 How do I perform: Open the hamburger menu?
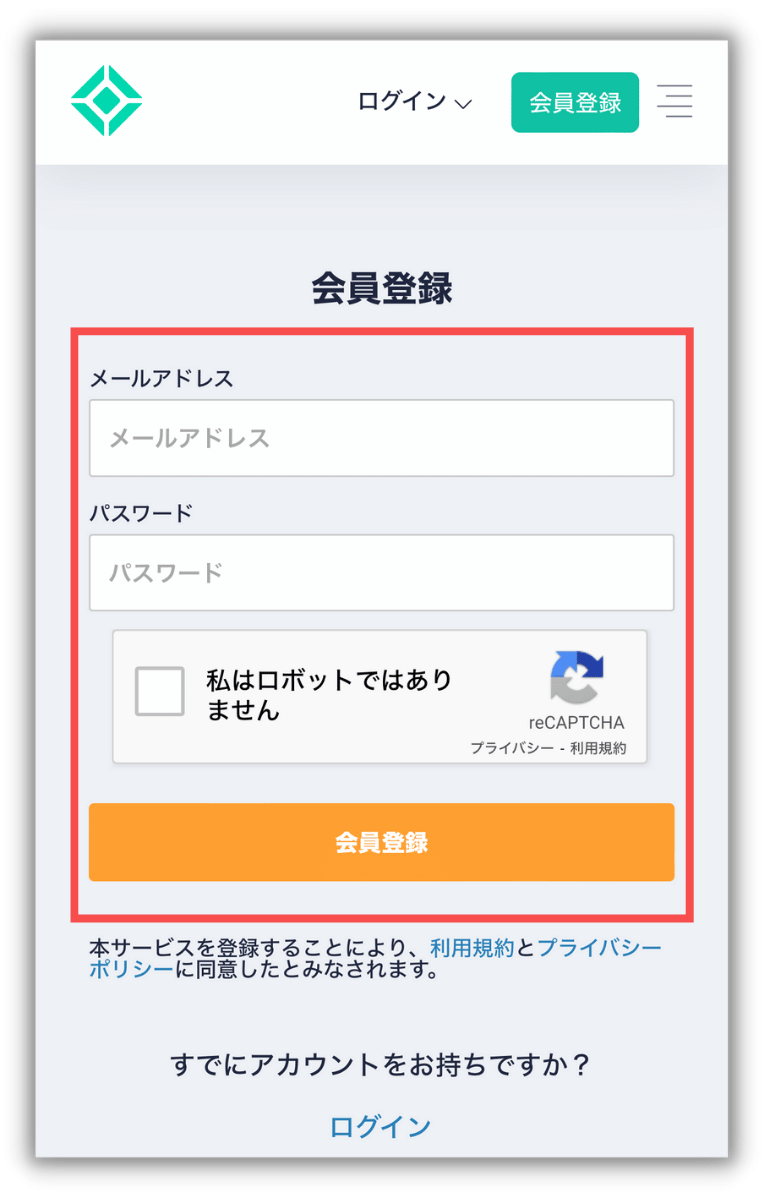pyautogui.click(x=675, y=101)
